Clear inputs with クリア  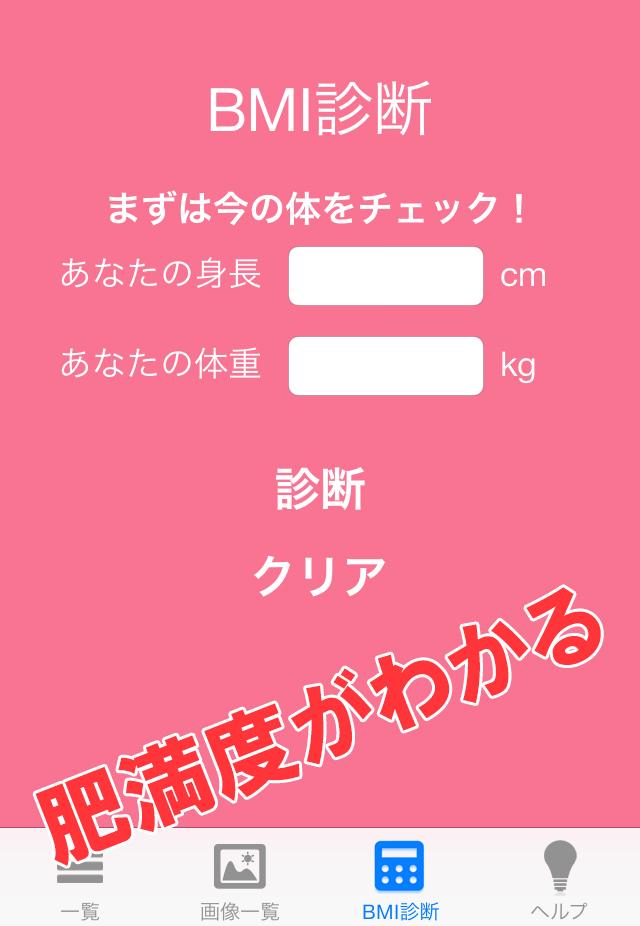[x=320, y=575]
